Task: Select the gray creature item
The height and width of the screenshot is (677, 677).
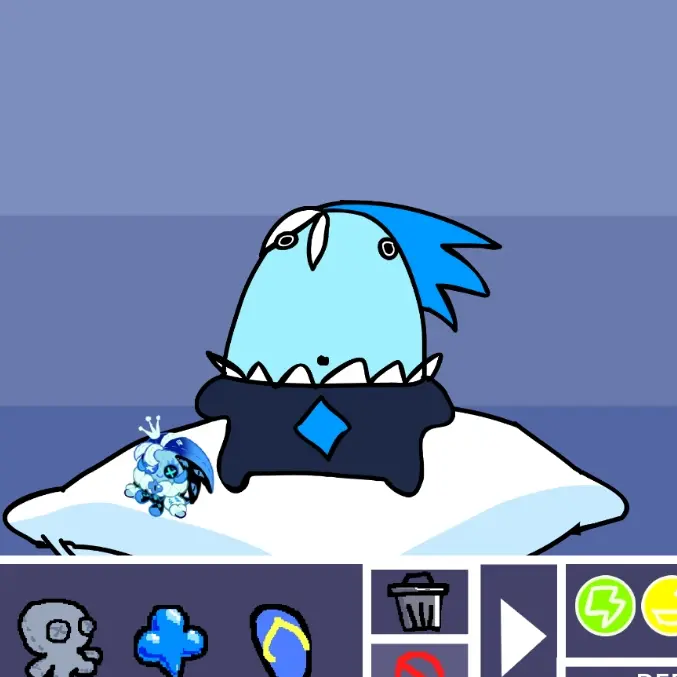Action: (58, 638)
